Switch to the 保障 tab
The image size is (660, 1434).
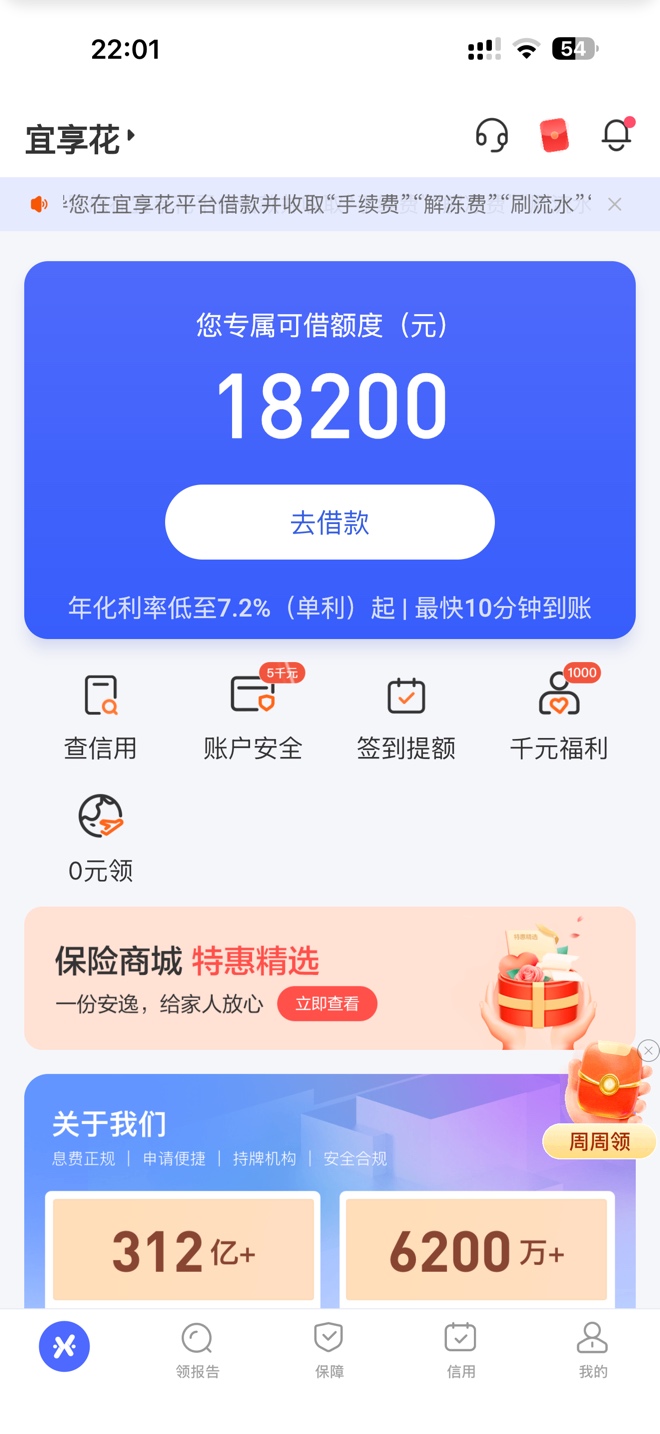329,1349
